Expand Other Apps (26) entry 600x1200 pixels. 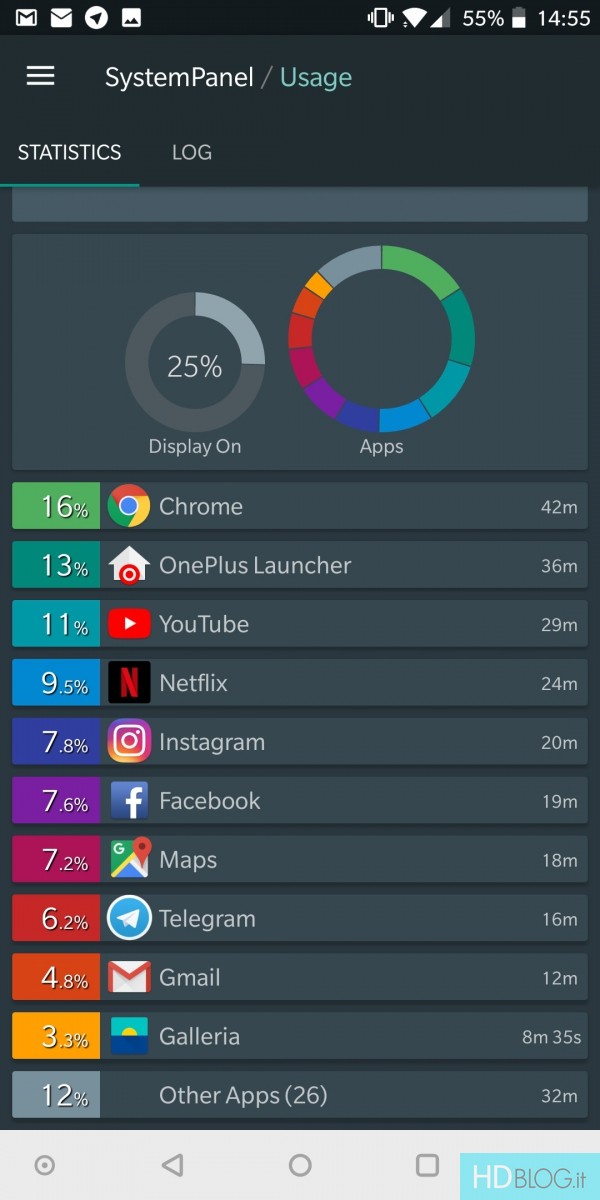[x=300, y=1095]
